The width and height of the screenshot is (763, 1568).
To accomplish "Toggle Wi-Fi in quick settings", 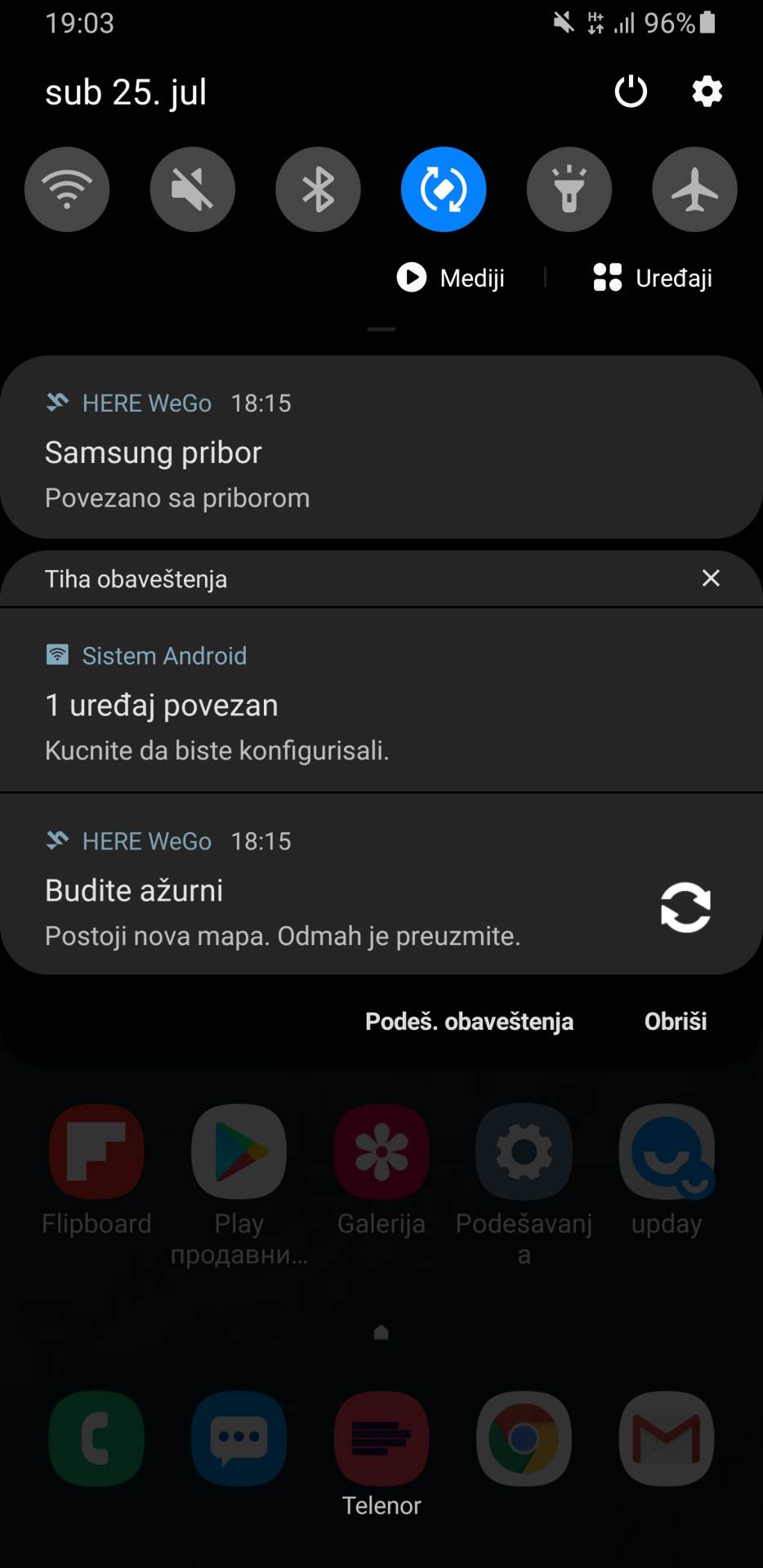I will pos(67,189).
